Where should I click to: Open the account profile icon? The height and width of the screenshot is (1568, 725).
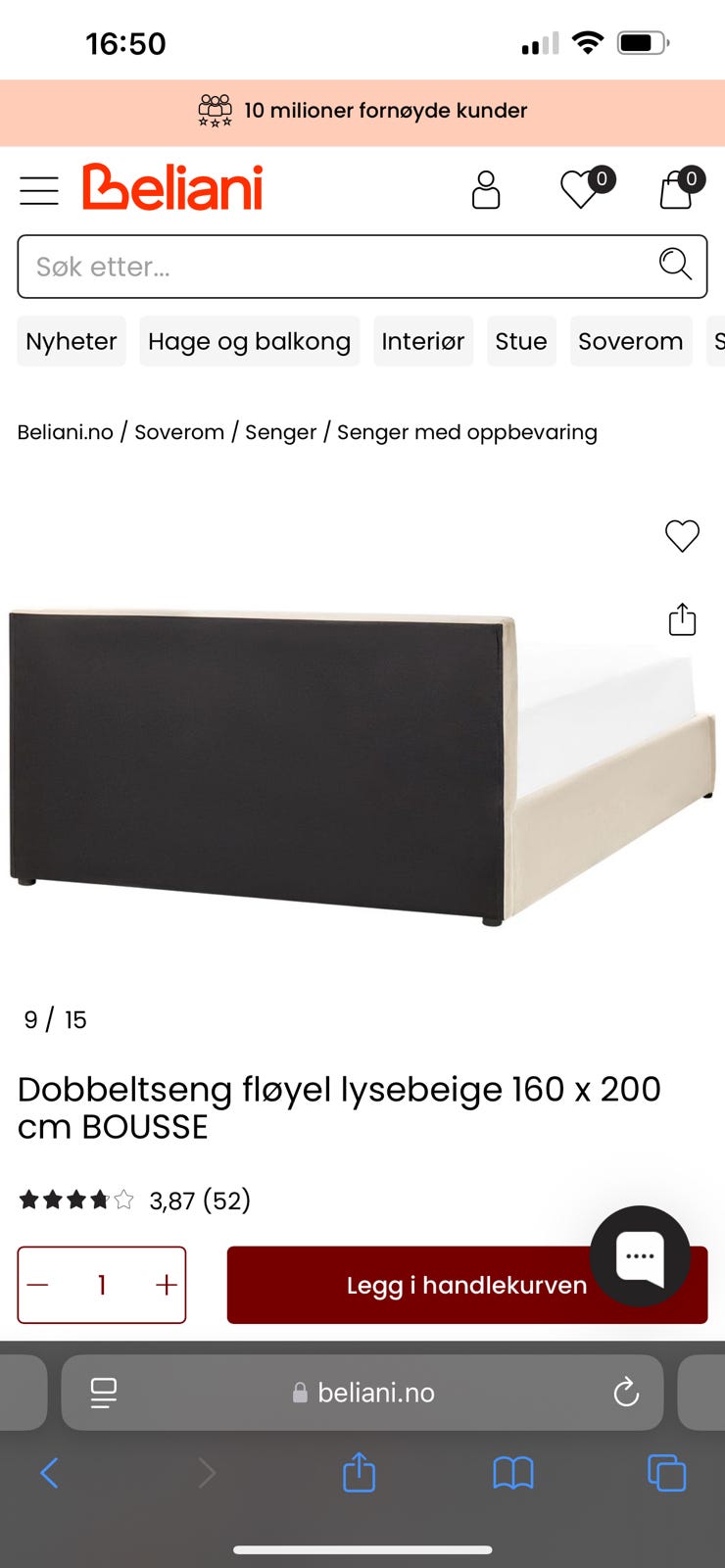point(487,188)
